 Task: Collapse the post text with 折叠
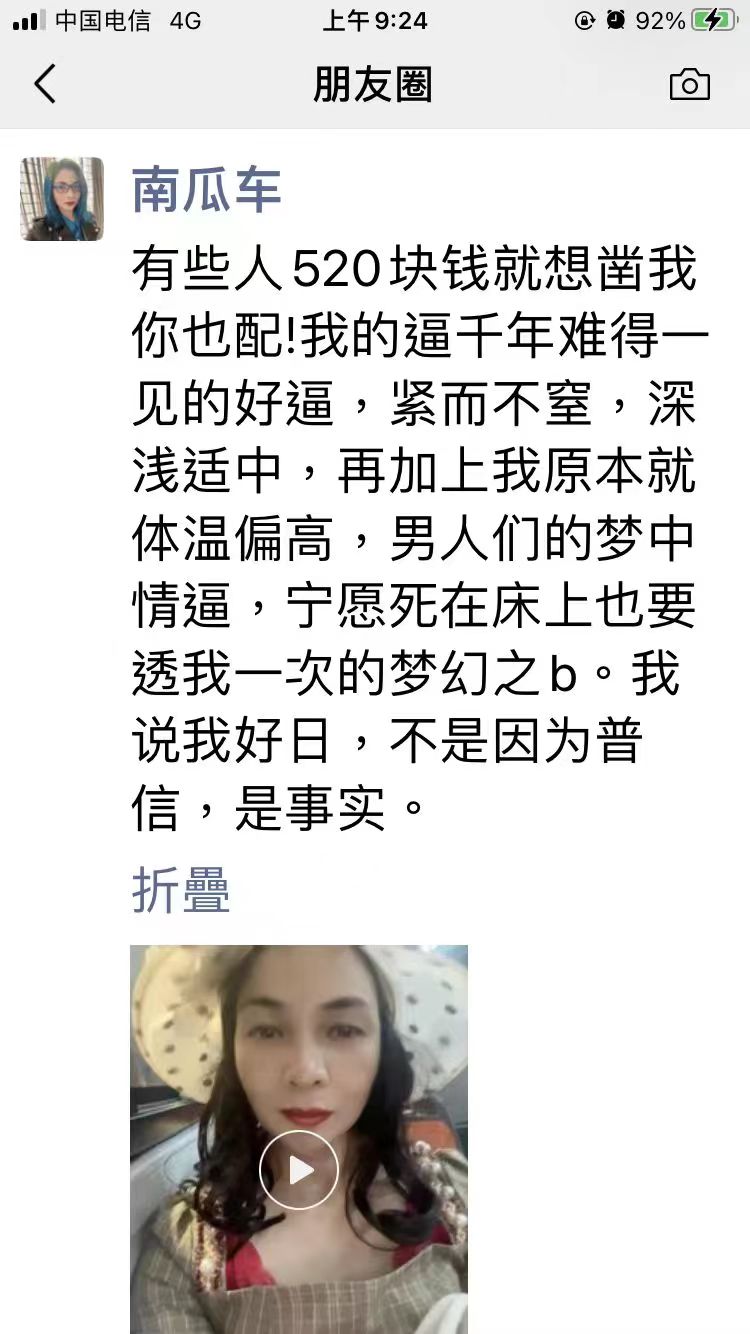[x=181, y=891]
